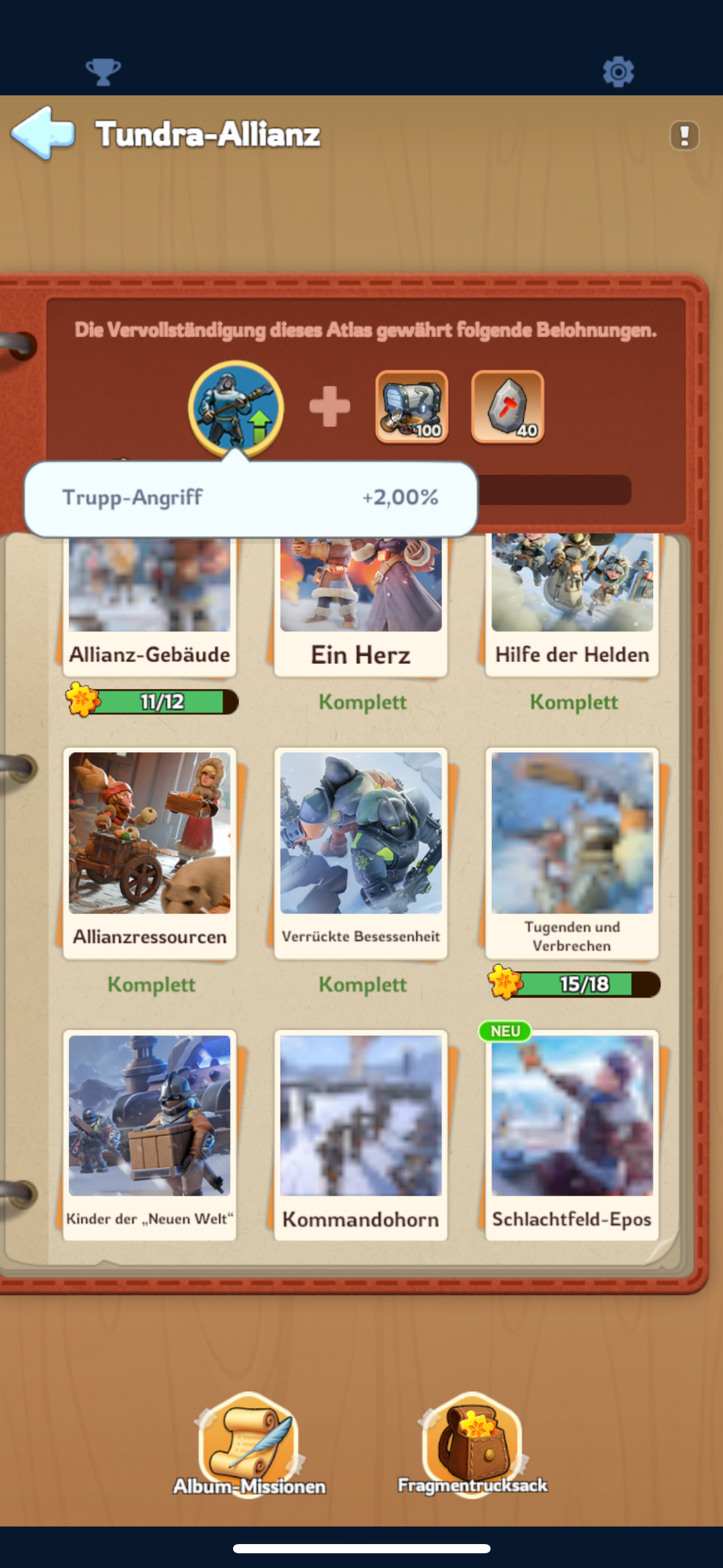Open Album-Missionen
Viewport: 723px width, 1568px height.
(249, 1445)
